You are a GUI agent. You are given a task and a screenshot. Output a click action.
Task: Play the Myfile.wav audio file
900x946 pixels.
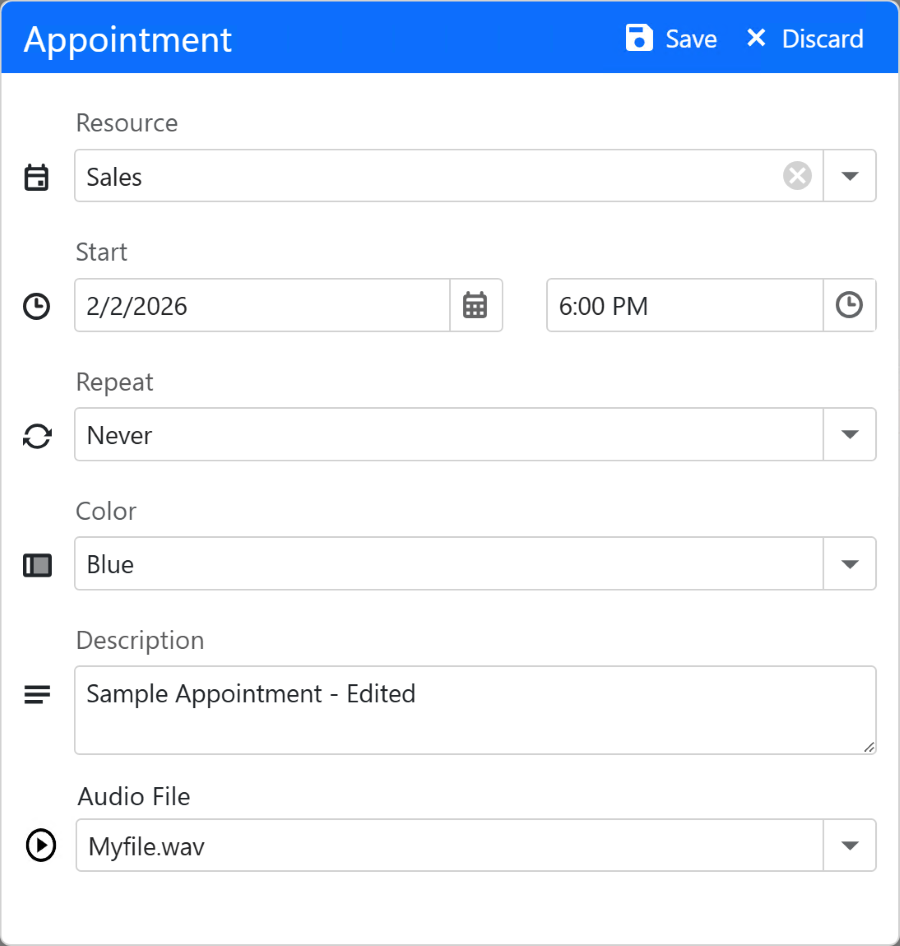point(40,846)
